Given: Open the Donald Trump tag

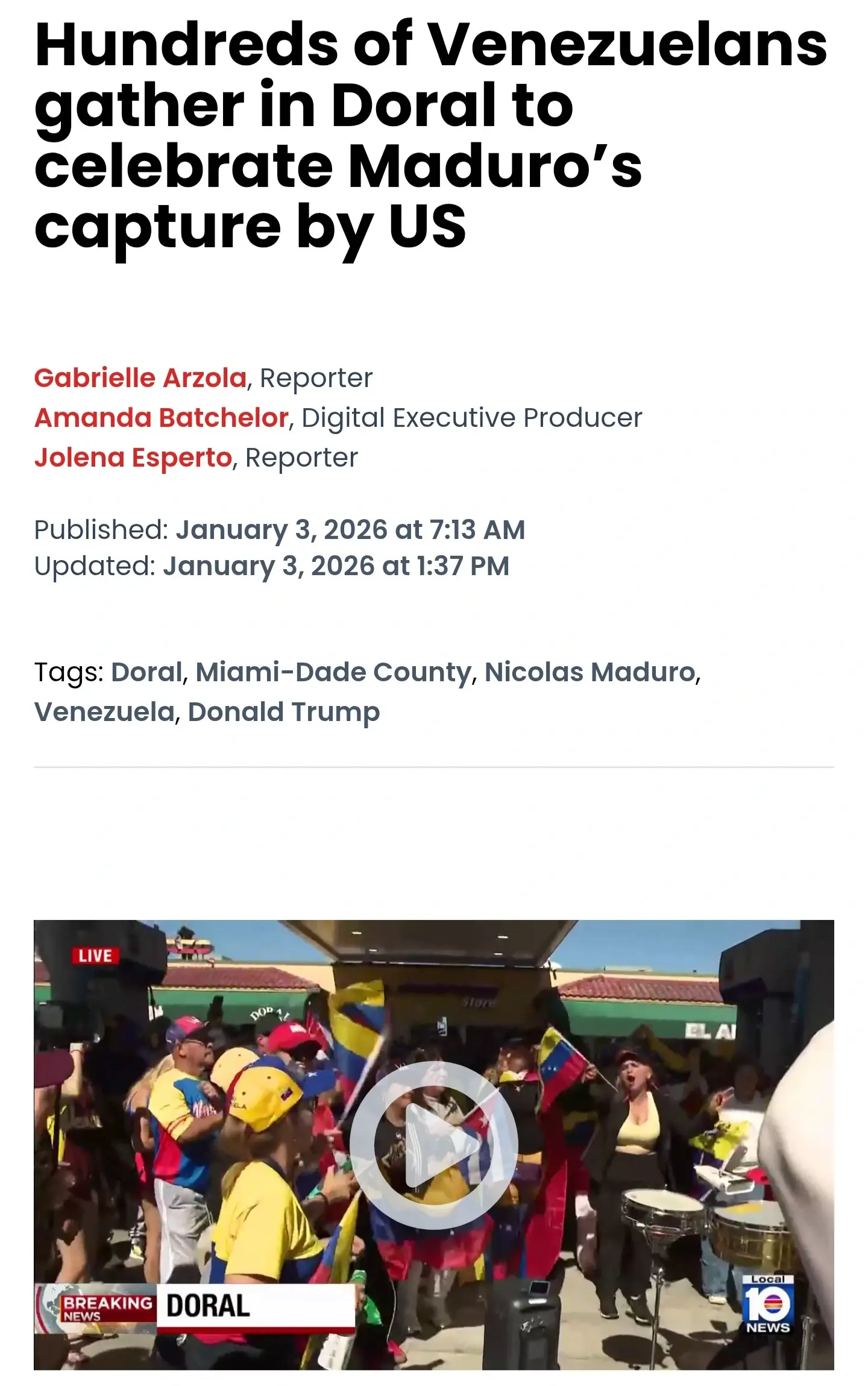Looking at the screenshot, I should [x=283, y=711].
